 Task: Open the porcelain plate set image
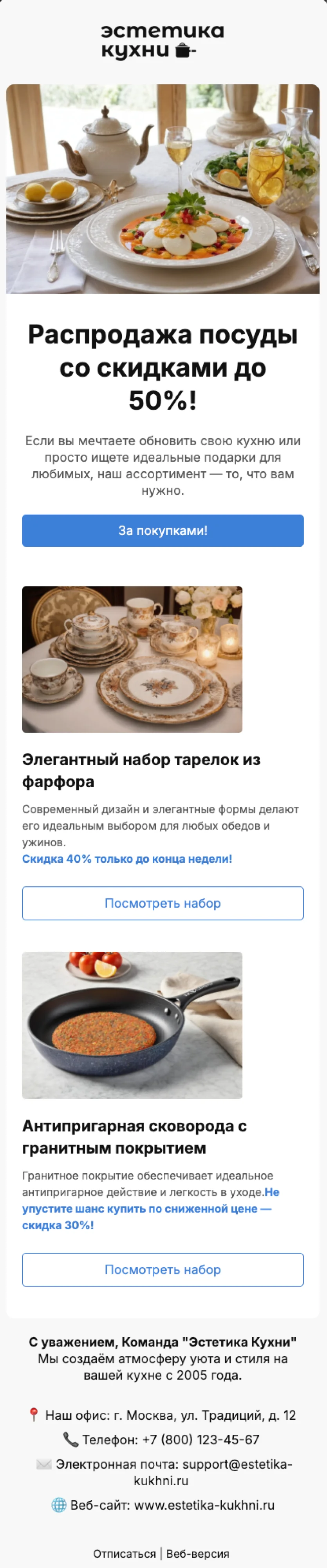click(x=132, y=659)
